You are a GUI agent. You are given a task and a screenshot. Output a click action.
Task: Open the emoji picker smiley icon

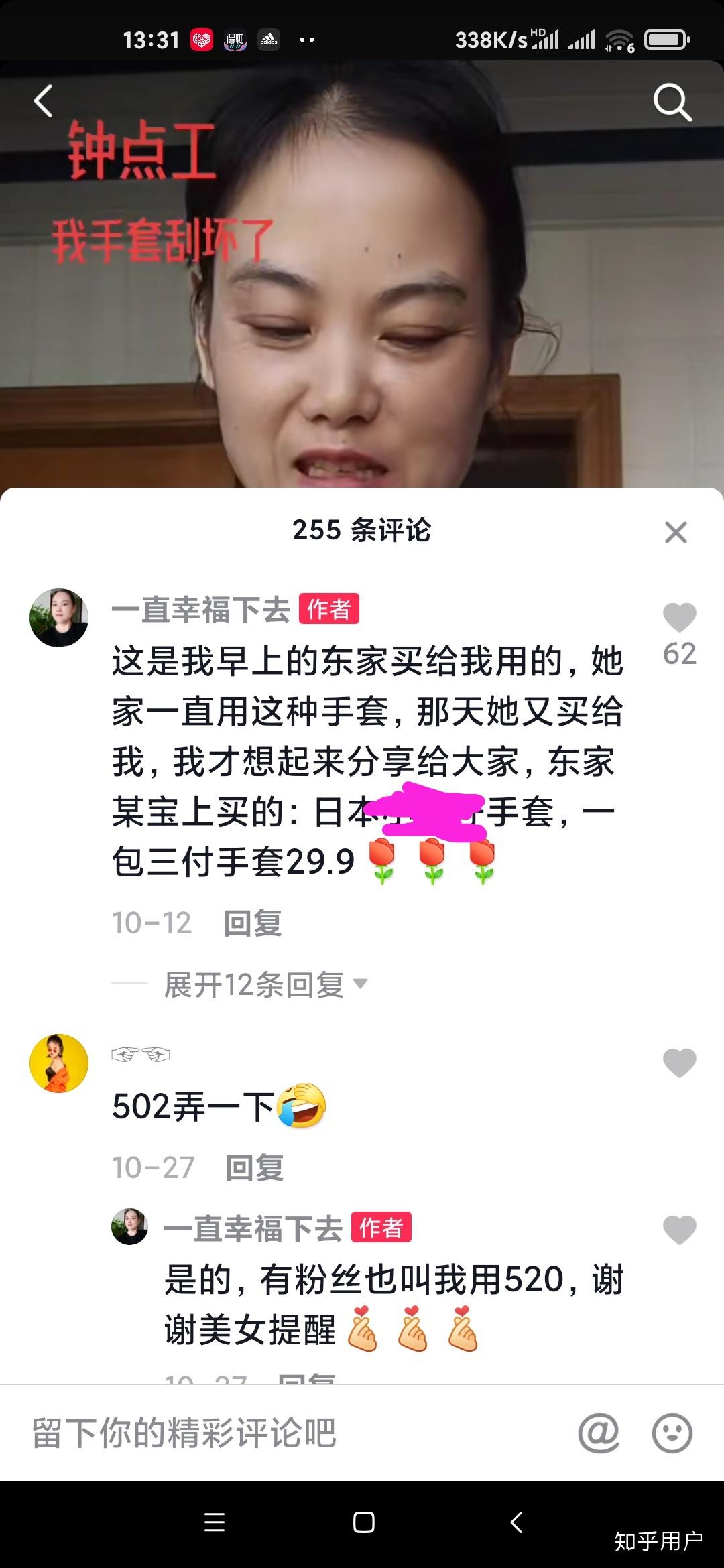point(672,1433)
